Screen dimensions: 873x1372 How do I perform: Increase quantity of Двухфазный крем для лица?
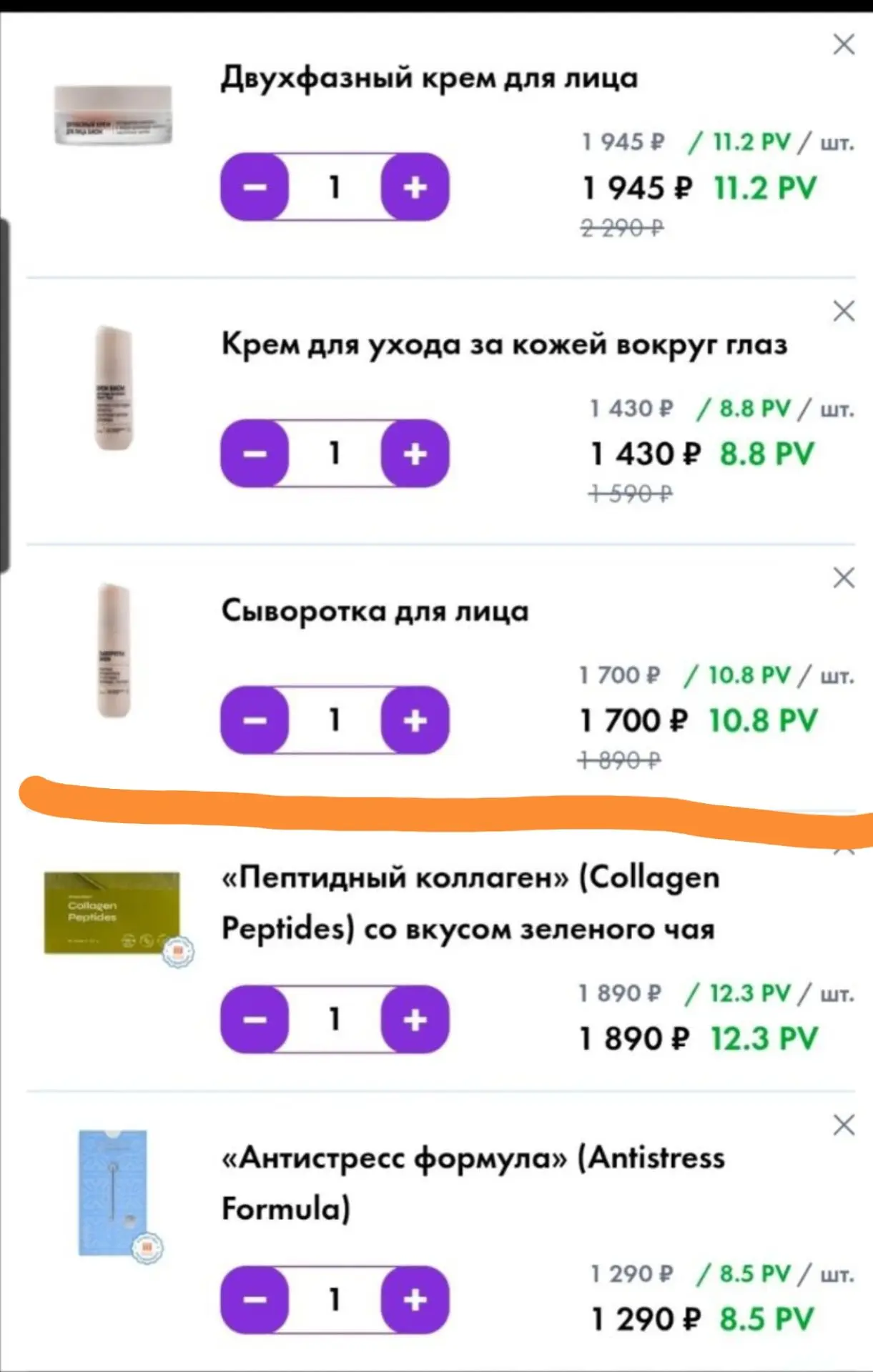pos(415,187)
